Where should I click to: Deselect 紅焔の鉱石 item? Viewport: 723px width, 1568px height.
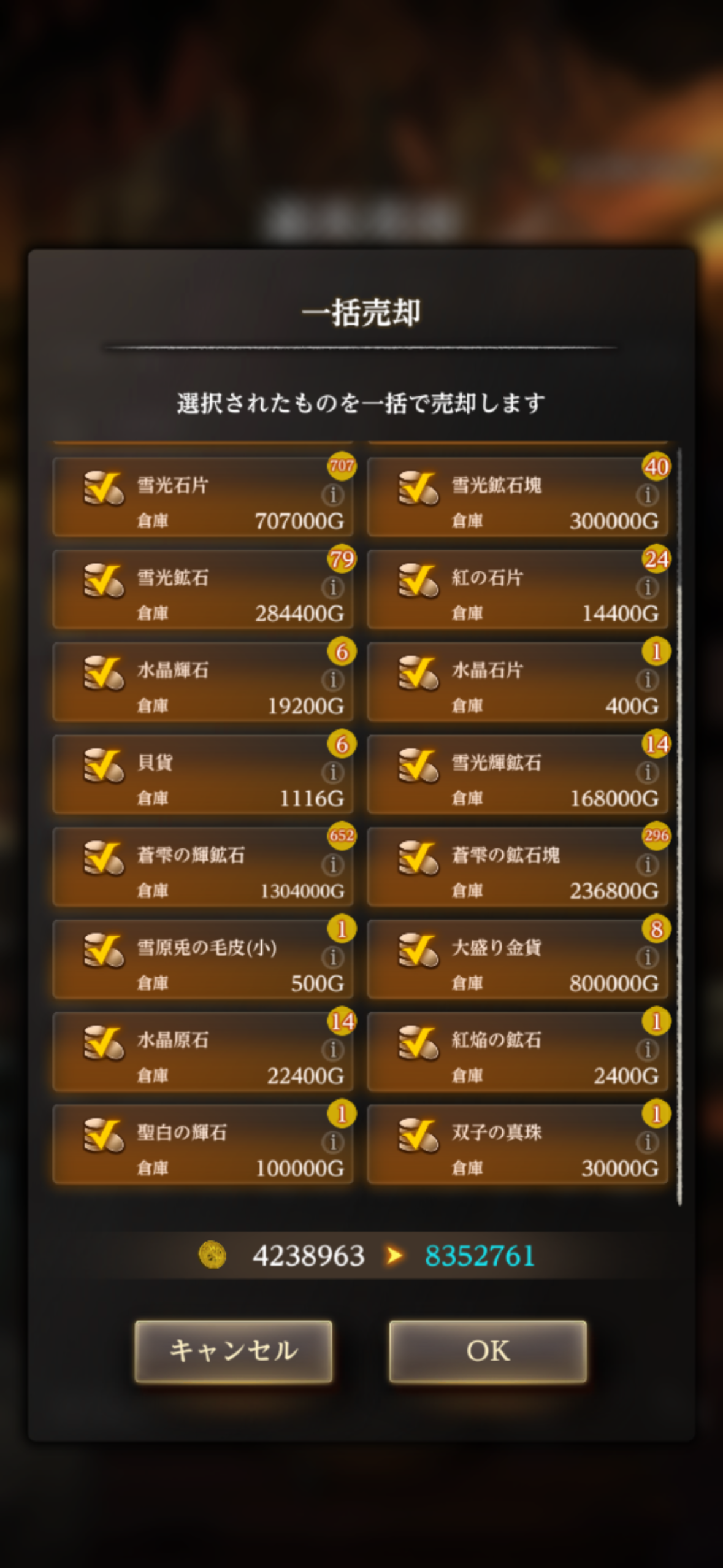(x=418, y=1043)
